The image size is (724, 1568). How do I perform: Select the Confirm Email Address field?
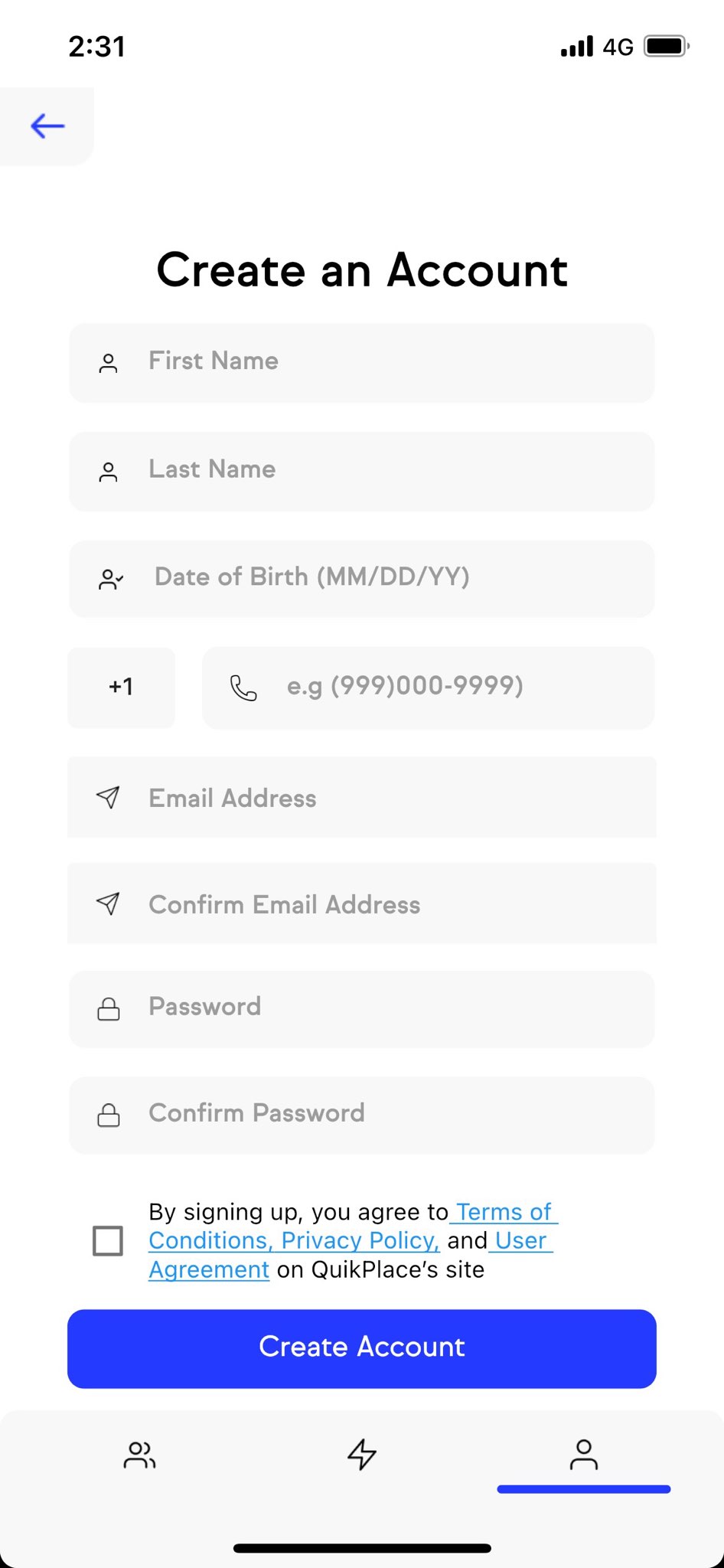361,904
